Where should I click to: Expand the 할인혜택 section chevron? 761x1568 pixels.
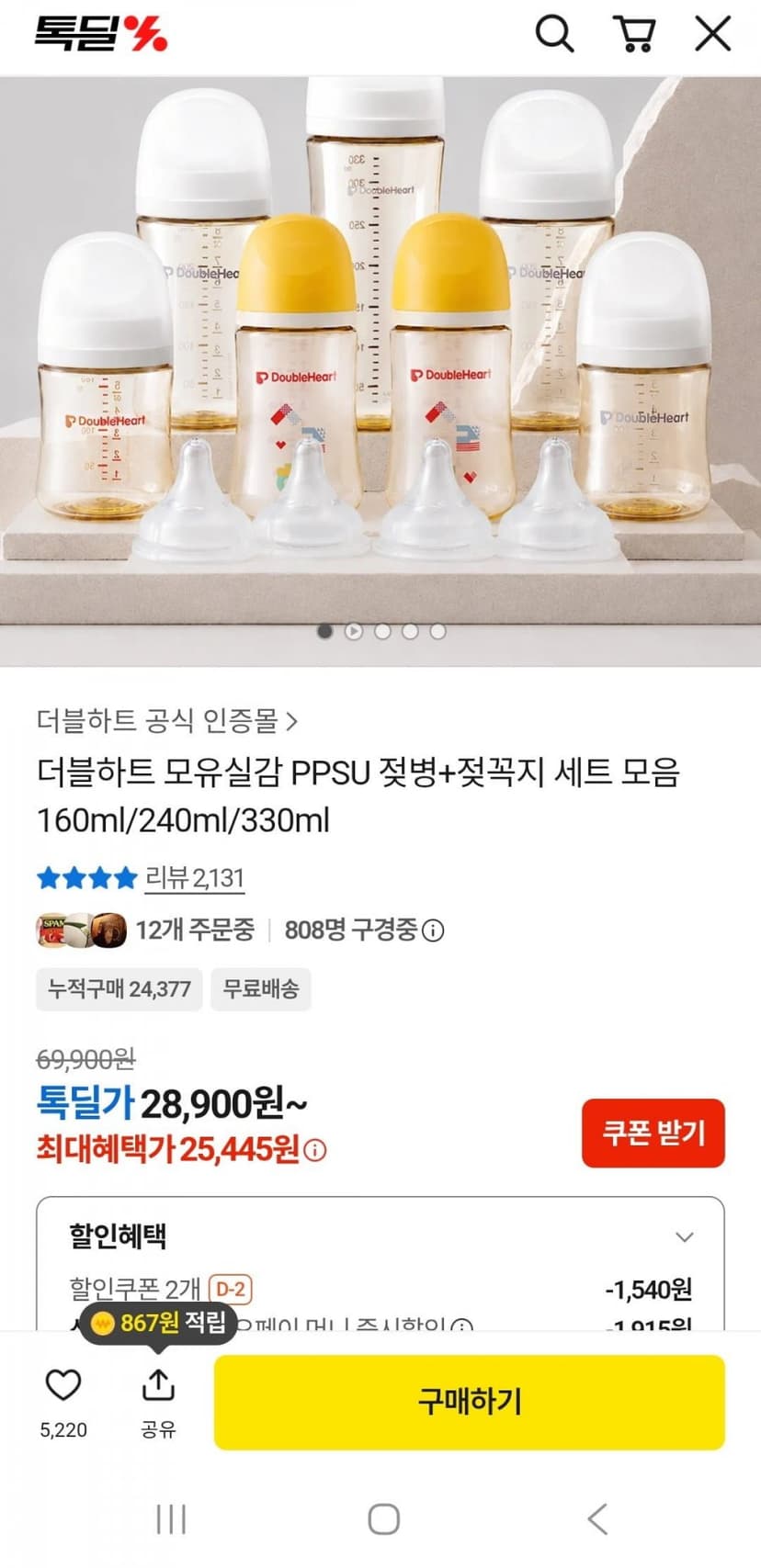(x=684, y=1236)
